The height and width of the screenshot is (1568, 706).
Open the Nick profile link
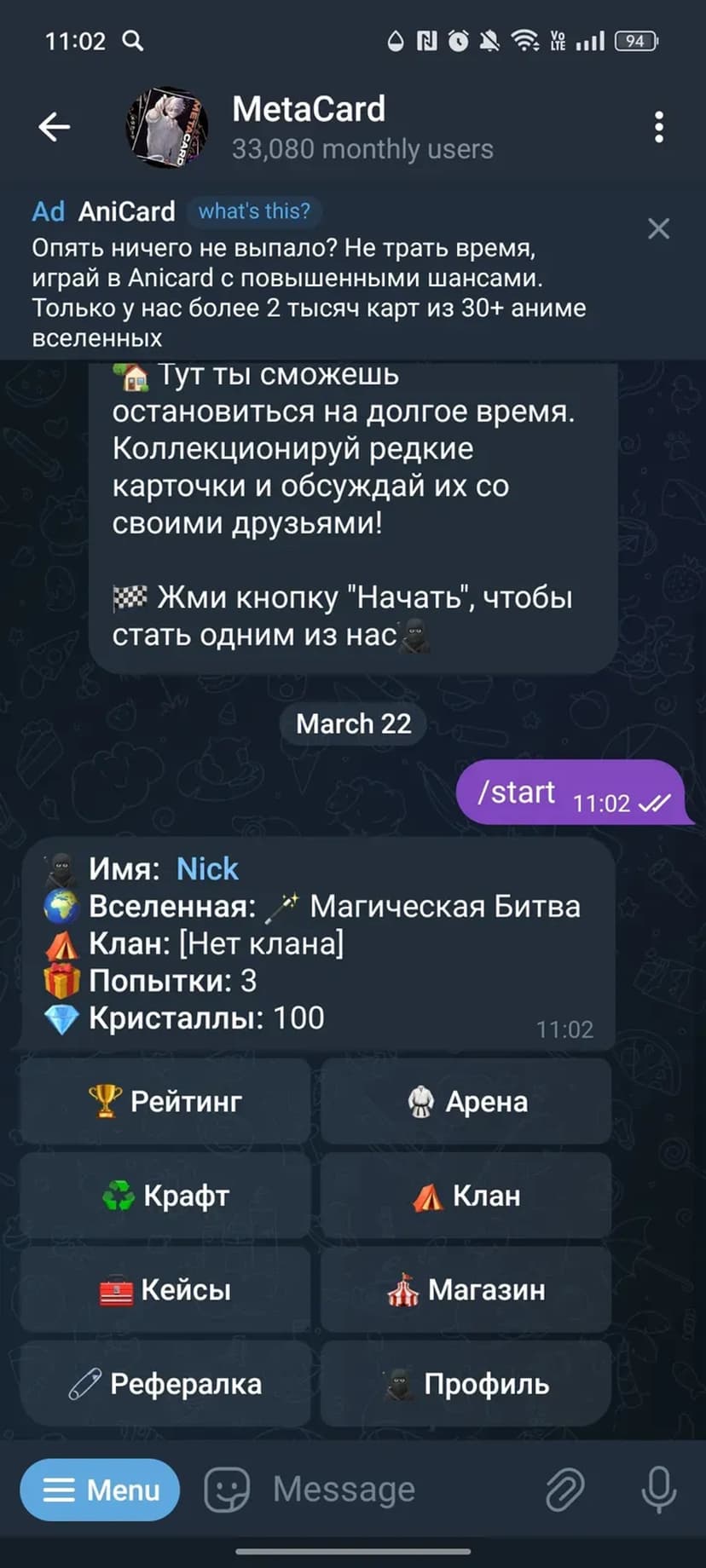[x=207, y=868]
